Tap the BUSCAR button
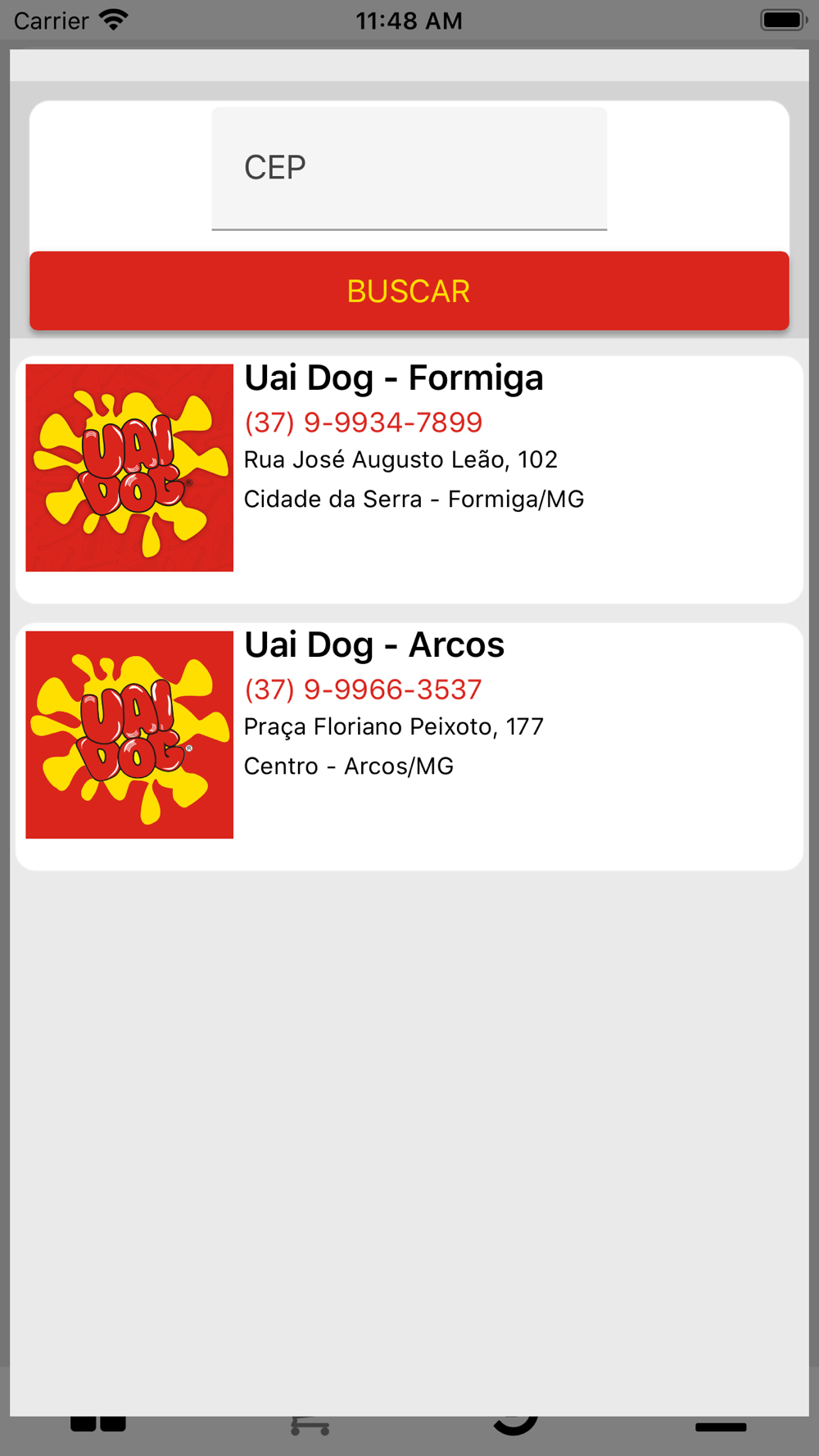819x1456 pixels. [x=409, y=291]
